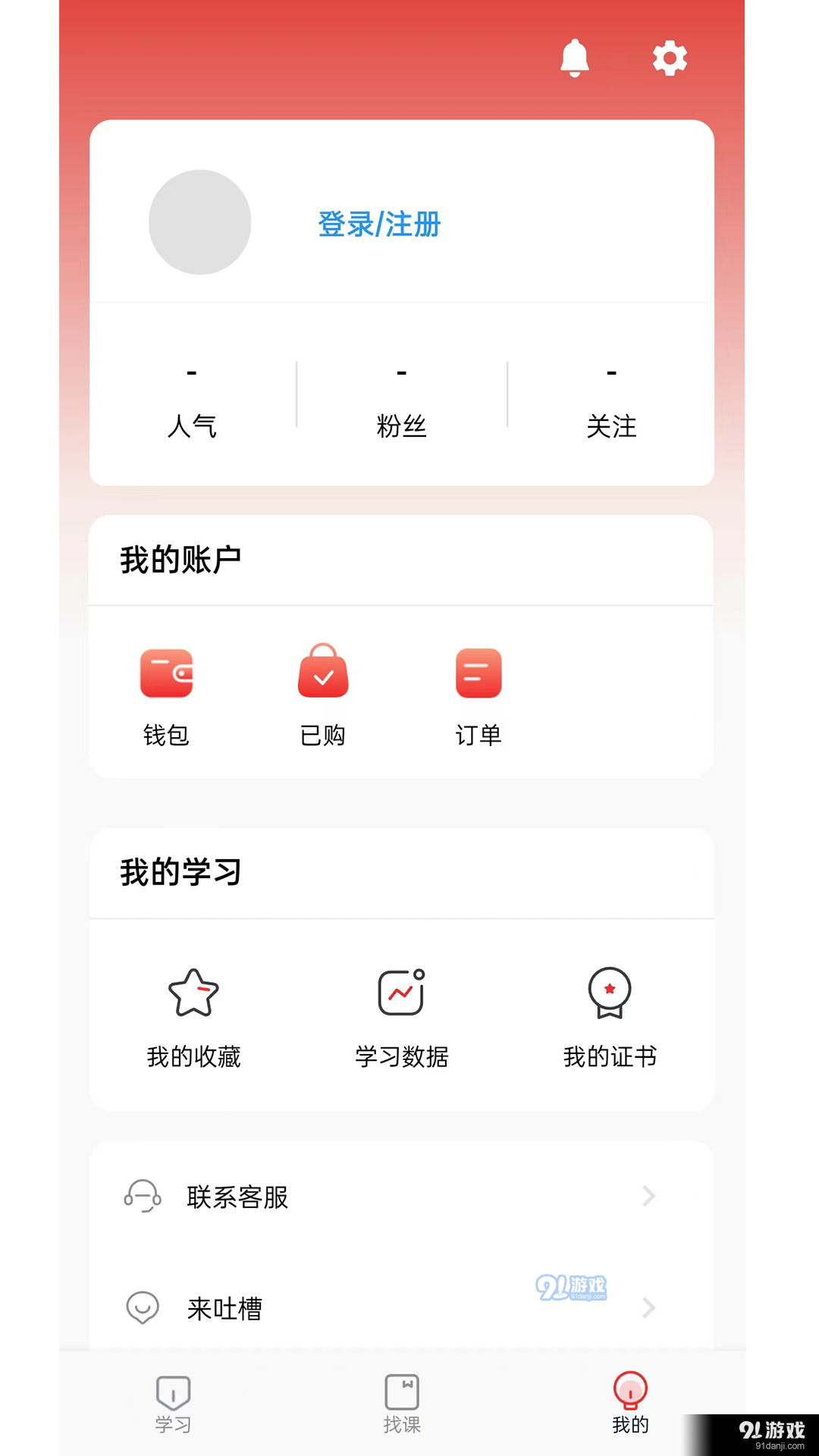This screenshot has height=1456, width=819.
Task: Click the 登录/注册 link
Action: 378,224
